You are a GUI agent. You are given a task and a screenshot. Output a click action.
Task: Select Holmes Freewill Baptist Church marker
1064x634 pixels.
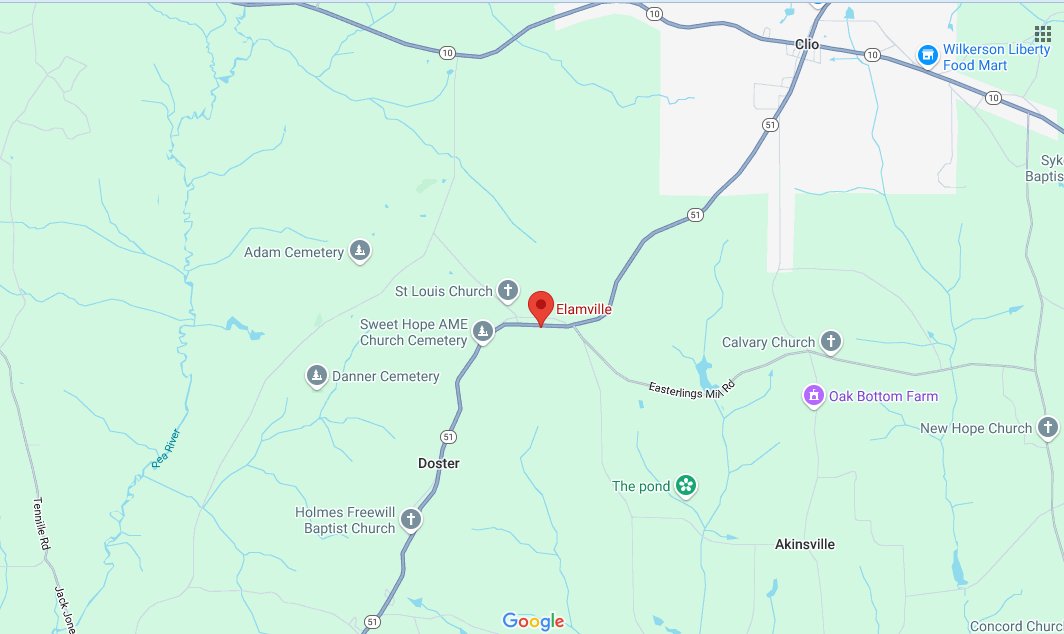pos(411,520)
